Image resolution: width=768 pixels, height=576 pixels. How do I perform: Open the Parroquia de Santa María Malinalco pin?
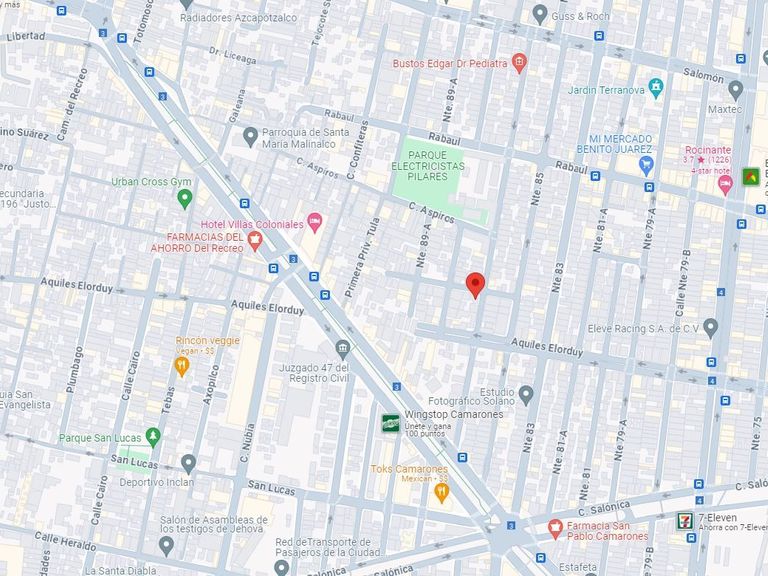(250, 137)
